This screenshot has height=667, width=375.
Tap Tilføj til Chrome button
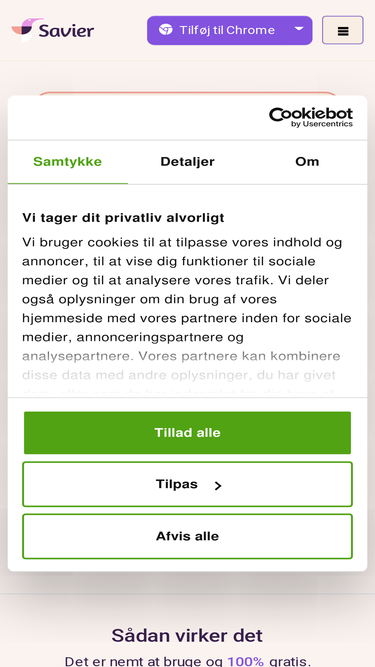click(x=217, y=30)
